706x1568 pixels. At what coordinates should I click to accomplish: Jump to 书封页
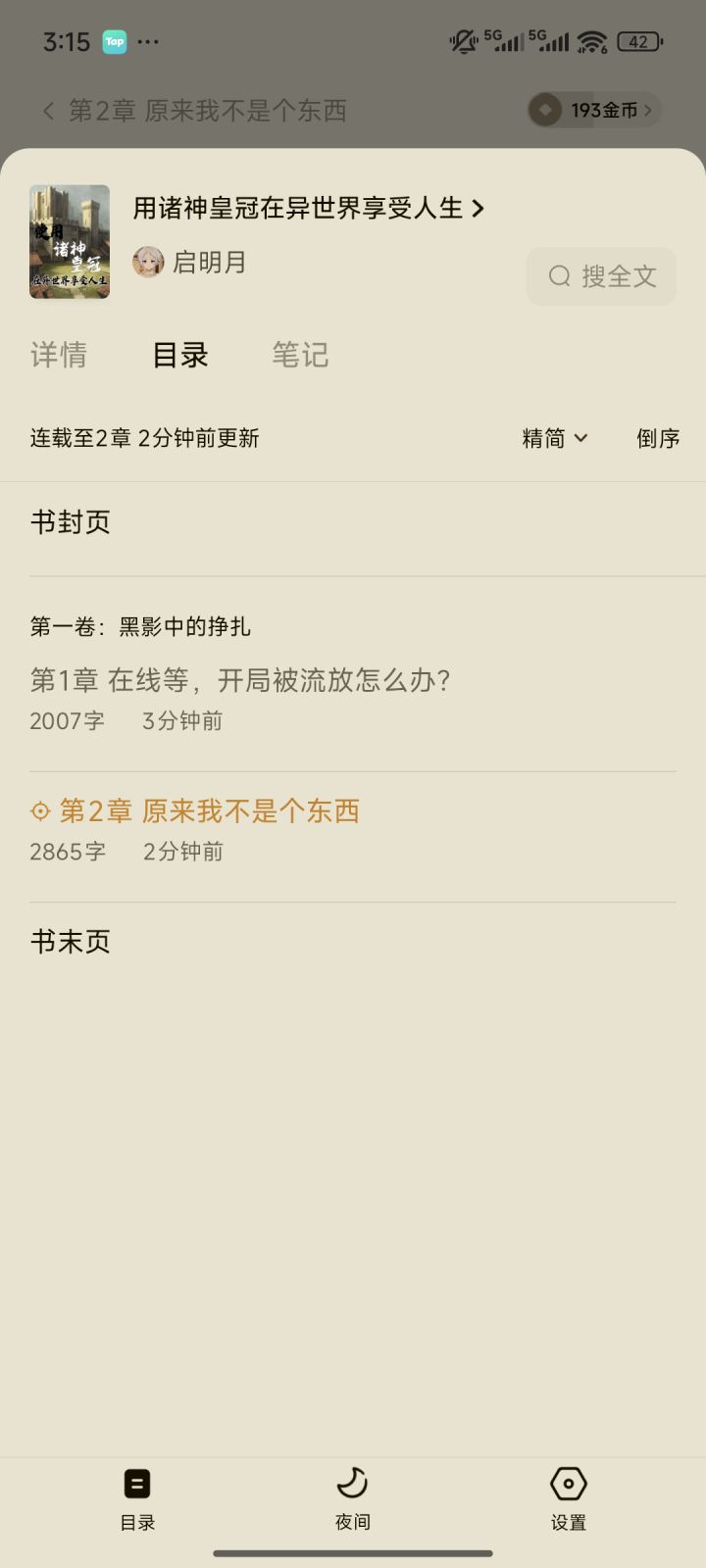pos(71,522)
